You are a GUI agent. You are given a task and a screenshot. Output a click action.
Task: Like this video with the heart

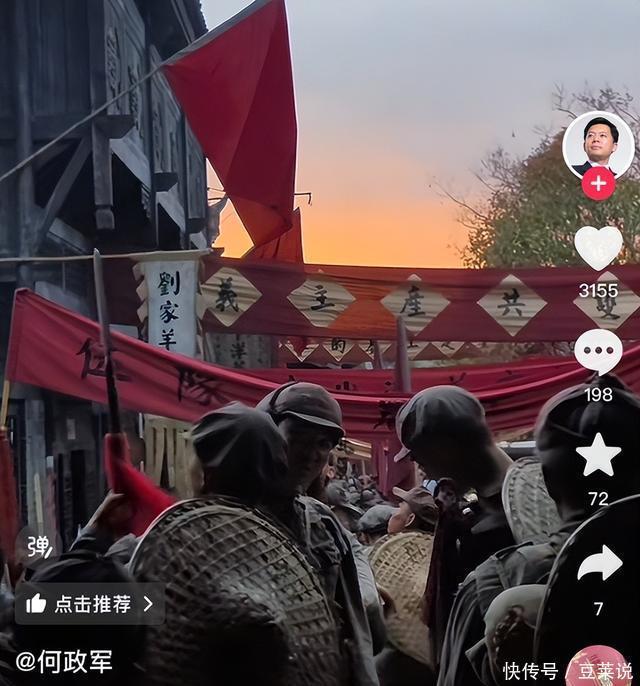(x=598, y=247)
